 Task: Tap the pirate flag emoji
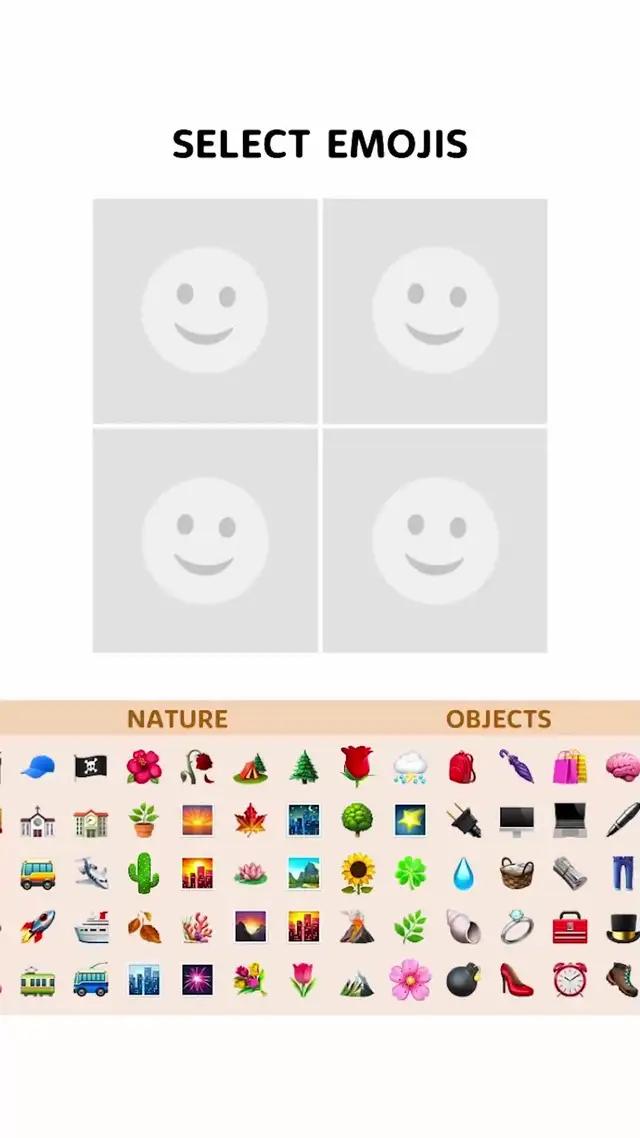pos(90,767)
